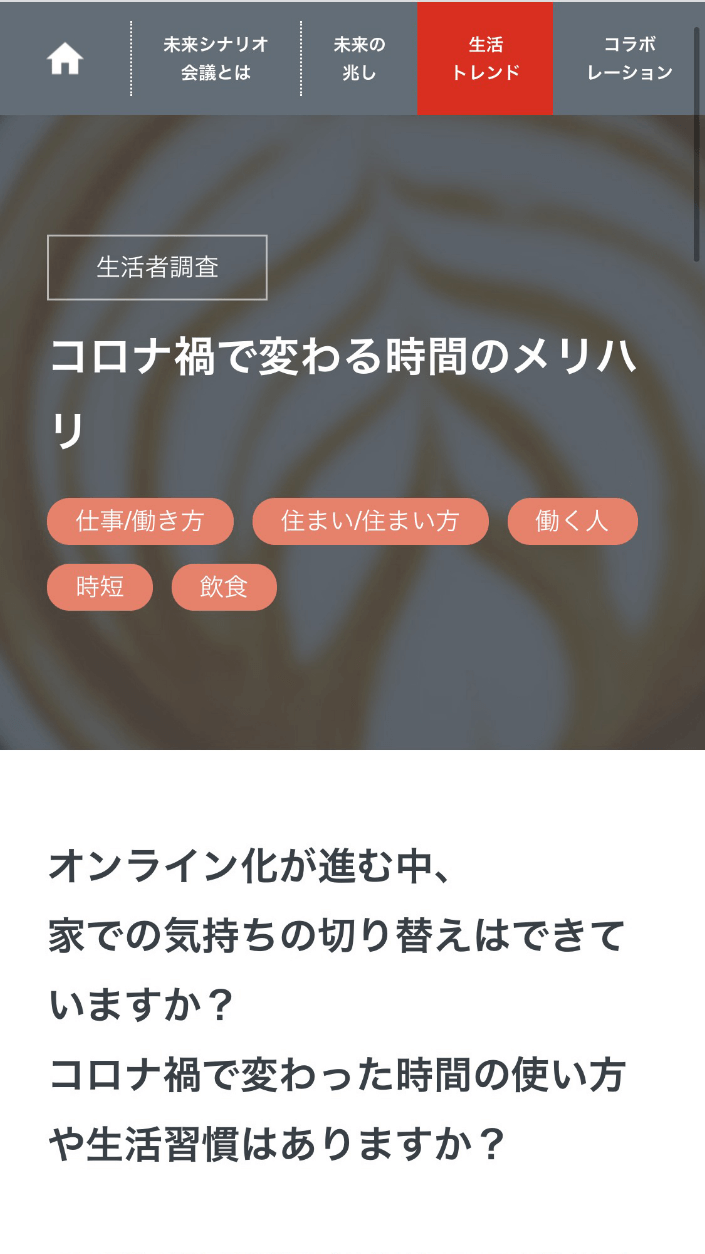Open the コラボレーション tab
The width and height of the screenshot is (705, 1254).
(x=629, y=59)
